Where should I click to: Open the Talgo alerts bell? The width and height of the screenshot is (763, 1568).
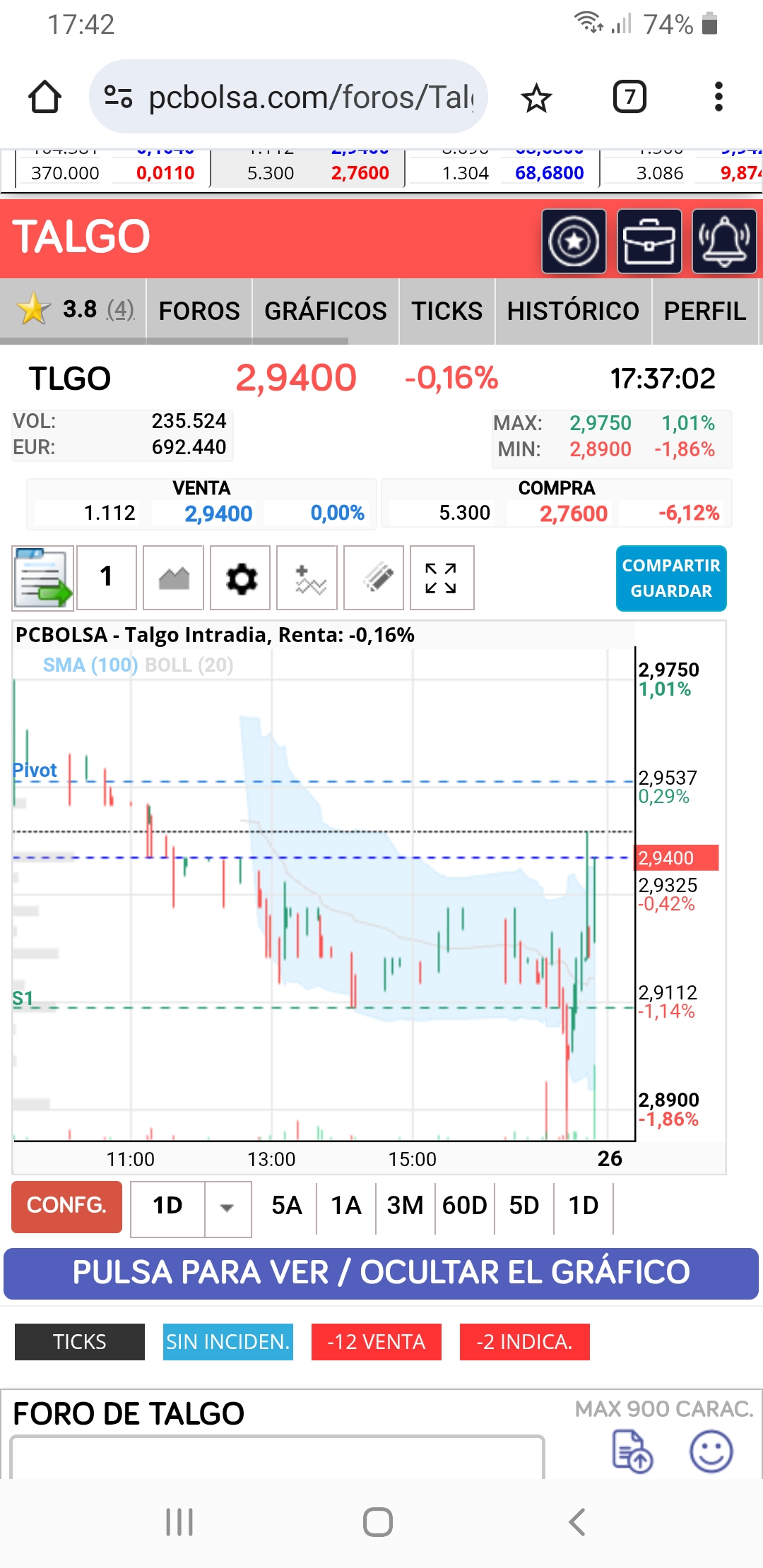(724, 241)
